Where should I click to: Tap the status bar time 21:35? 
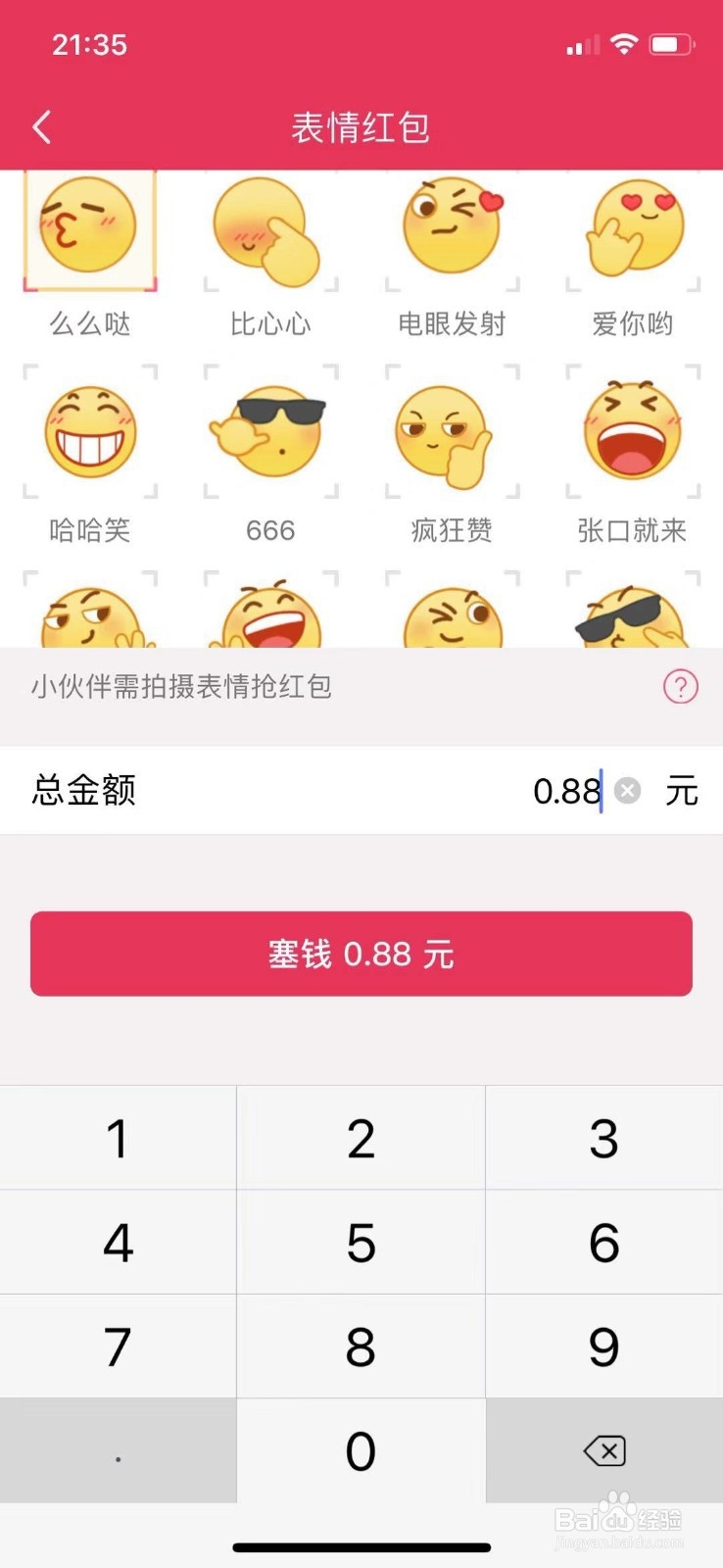90,44
